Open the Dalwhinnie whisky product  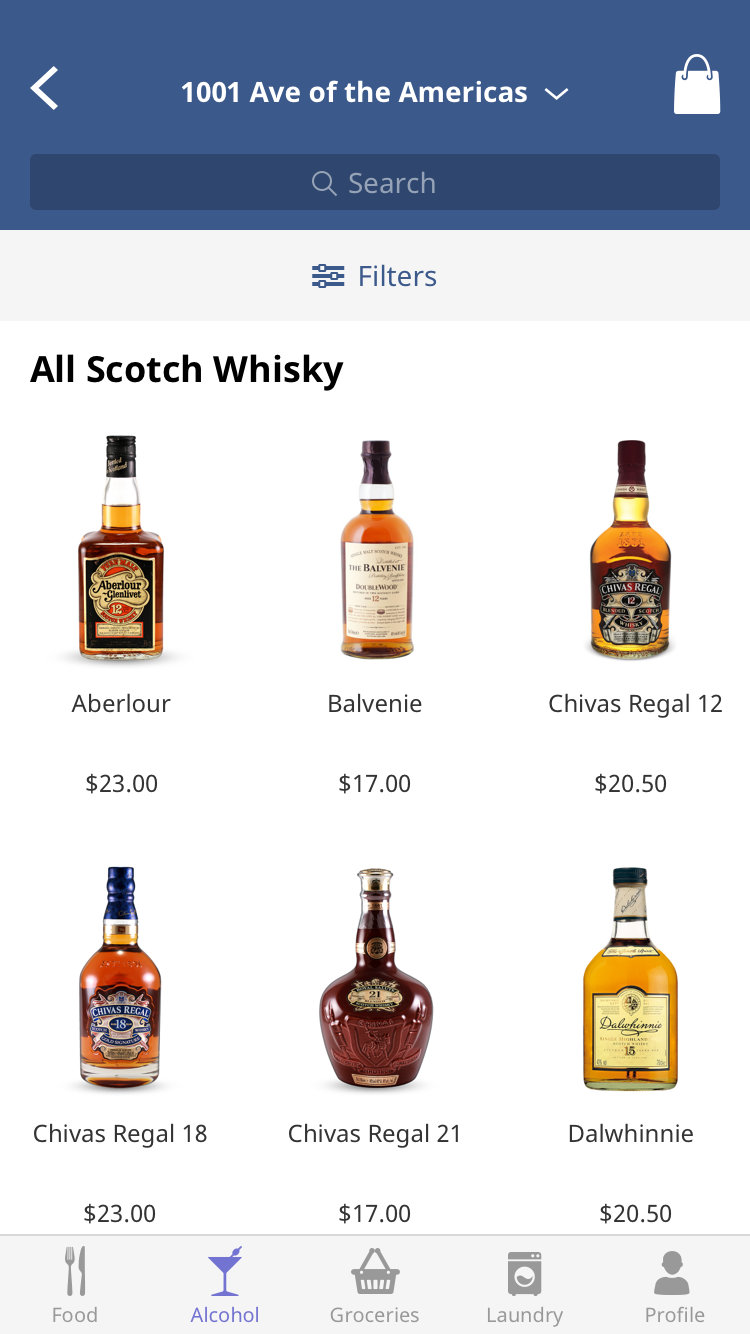click(631, 980)
